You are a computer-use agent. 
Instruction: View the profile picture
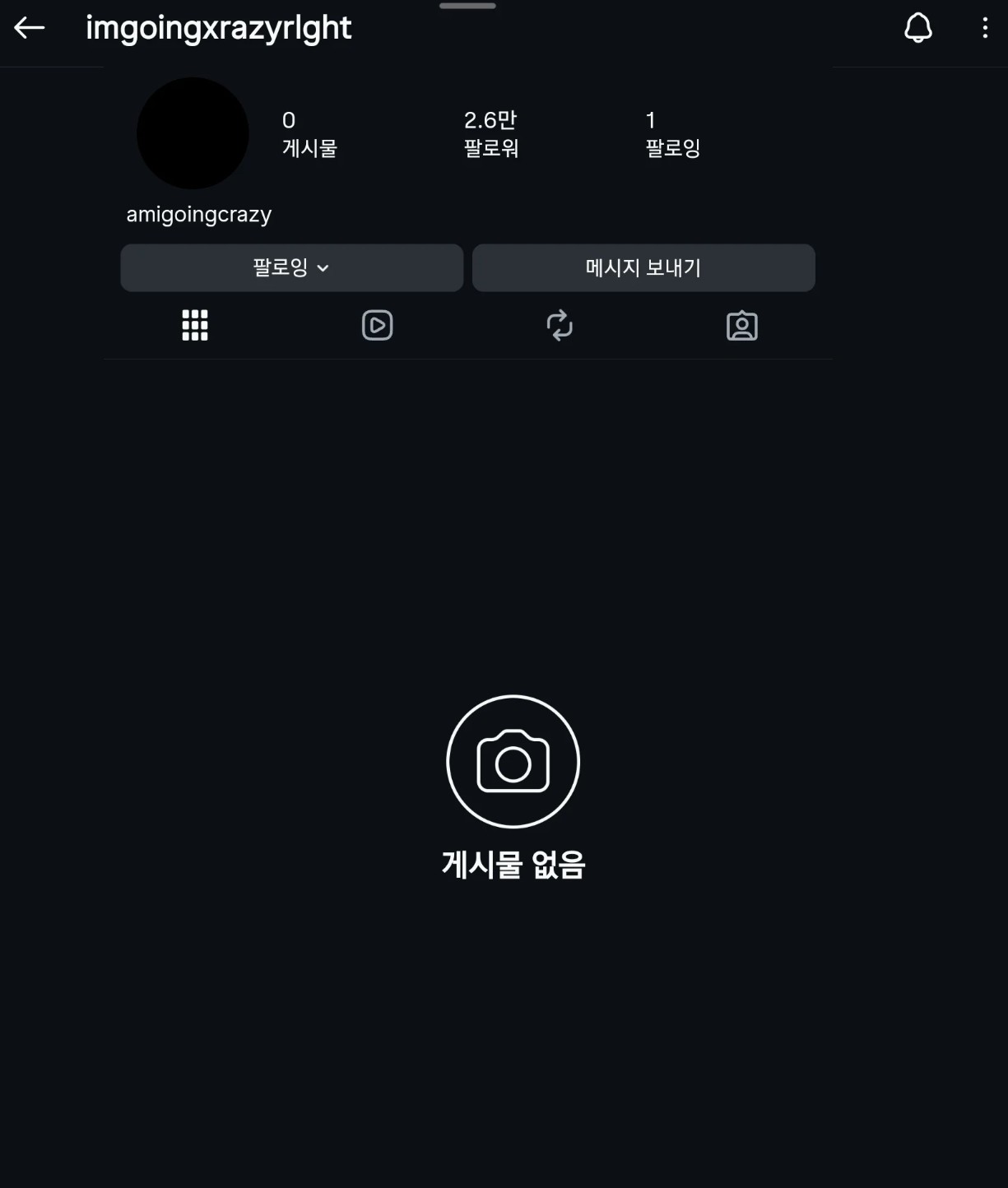click(193, 133)
